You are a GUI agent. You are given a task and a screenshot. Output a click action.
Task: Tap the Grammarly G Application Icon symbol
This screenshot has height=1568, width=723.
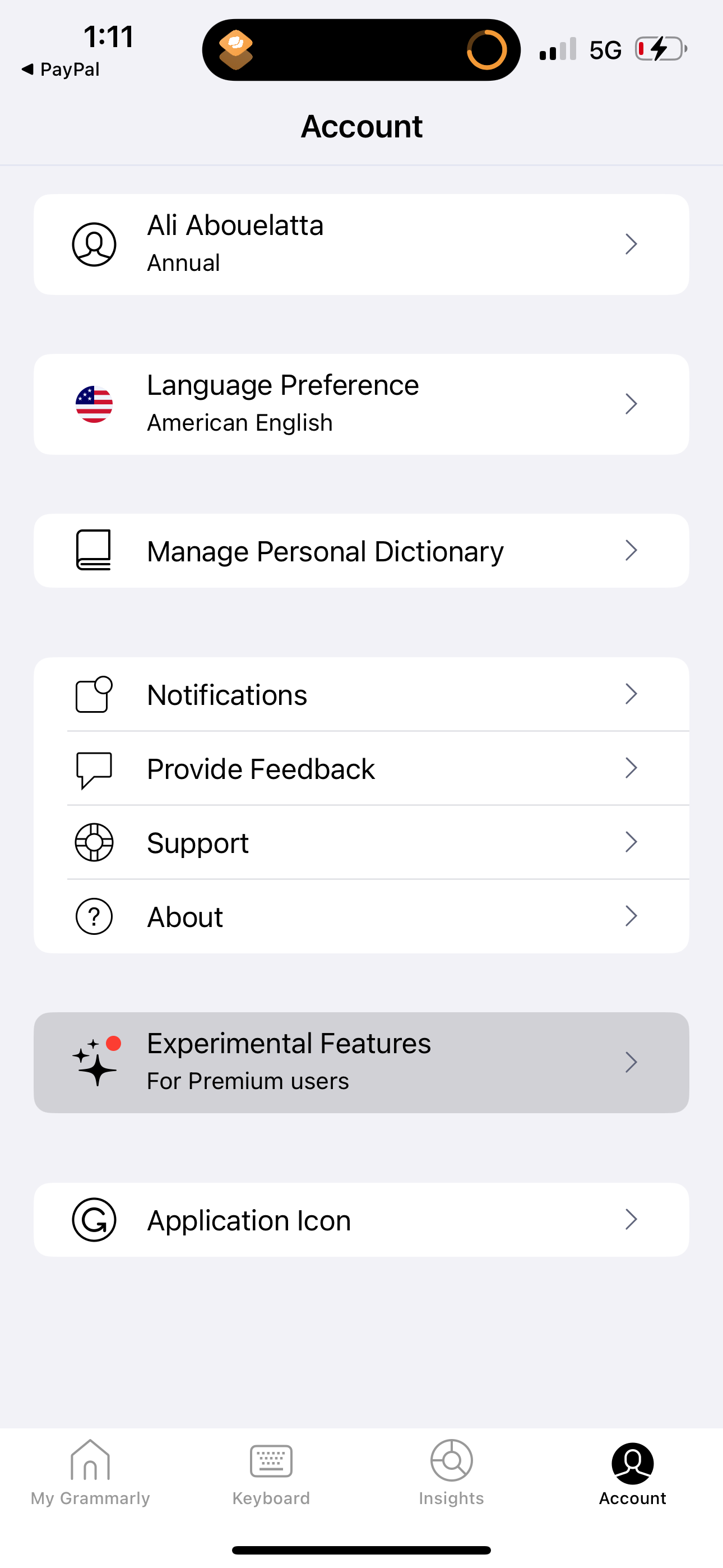pos(94,1220)
